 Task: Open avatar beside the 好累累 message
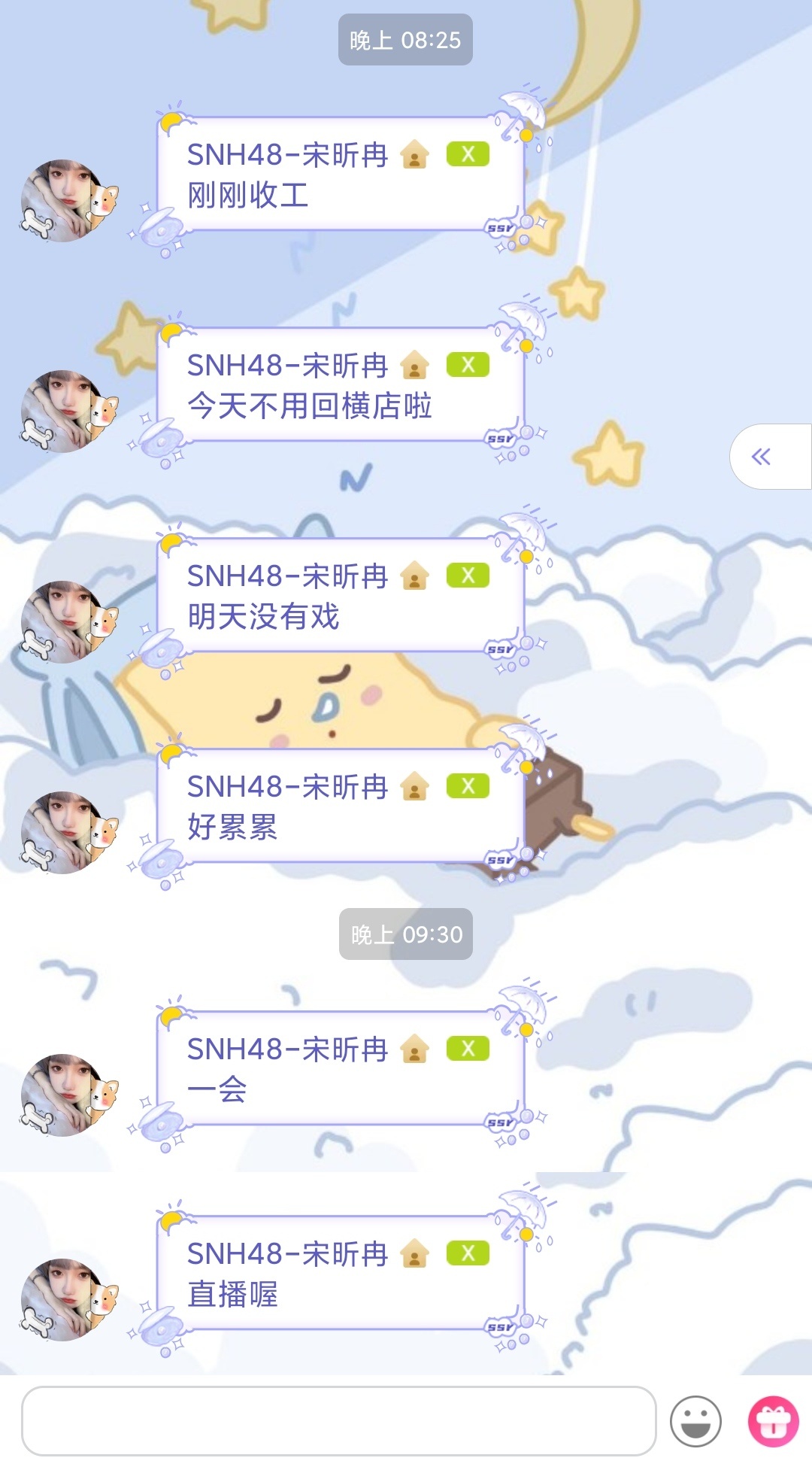coord(68,833)
